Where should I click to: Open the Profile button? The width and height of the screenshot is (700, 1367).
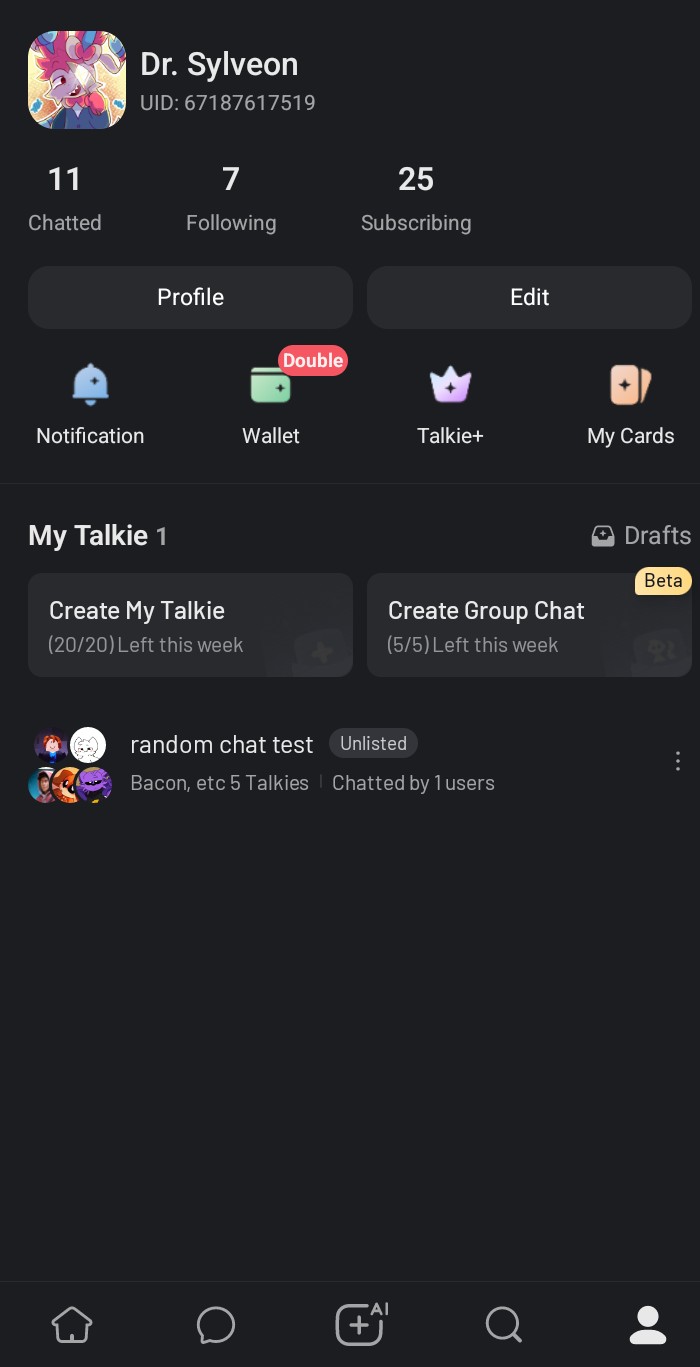(190, 297)
